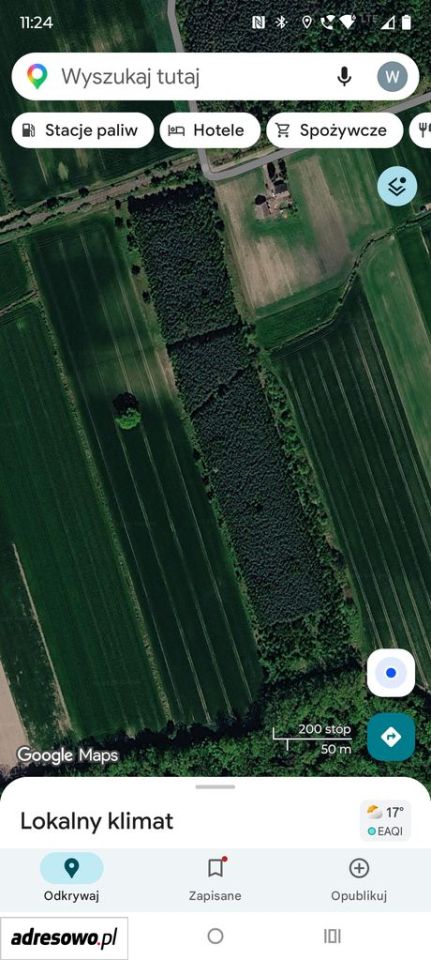Open the directions button
This screenshot has width=431, height=960.
(391, 737)
